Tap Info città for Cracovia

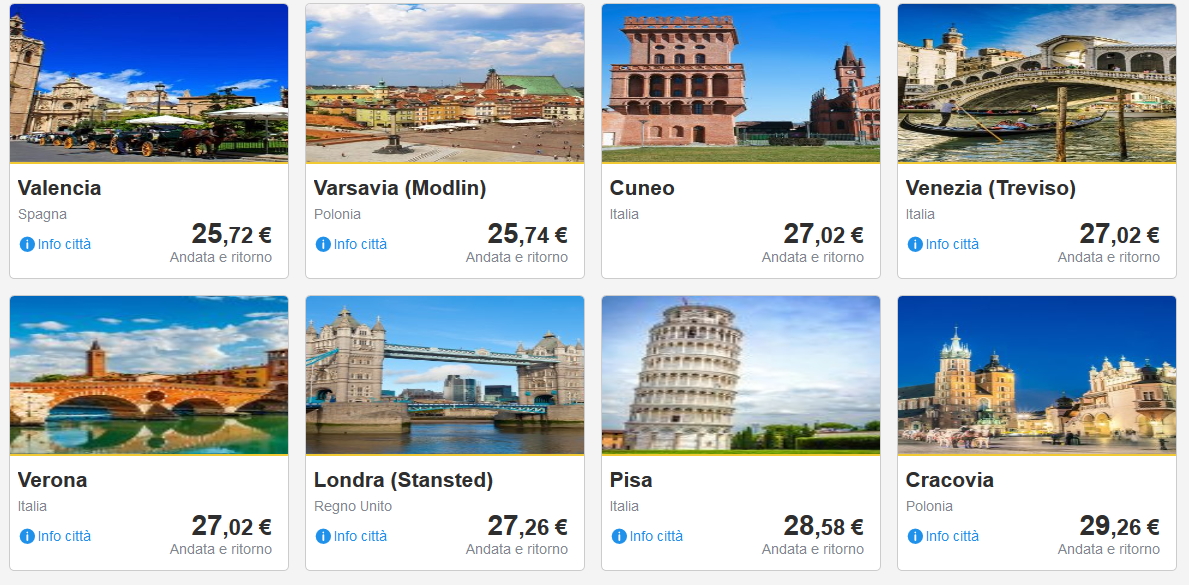tap(944, 536)
